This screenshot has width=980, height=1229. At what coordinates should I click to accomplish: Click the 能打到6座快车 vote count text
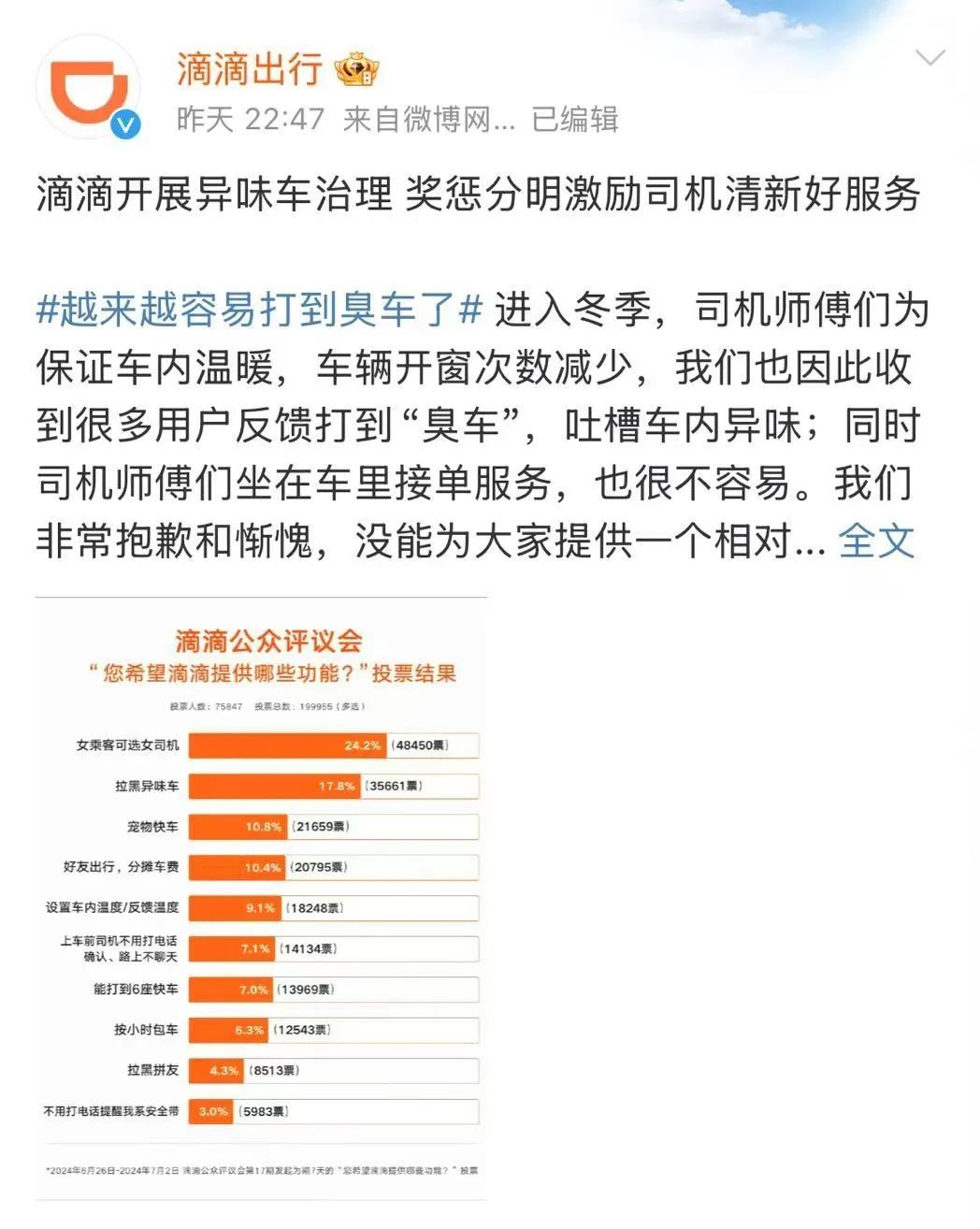point(307,989)
